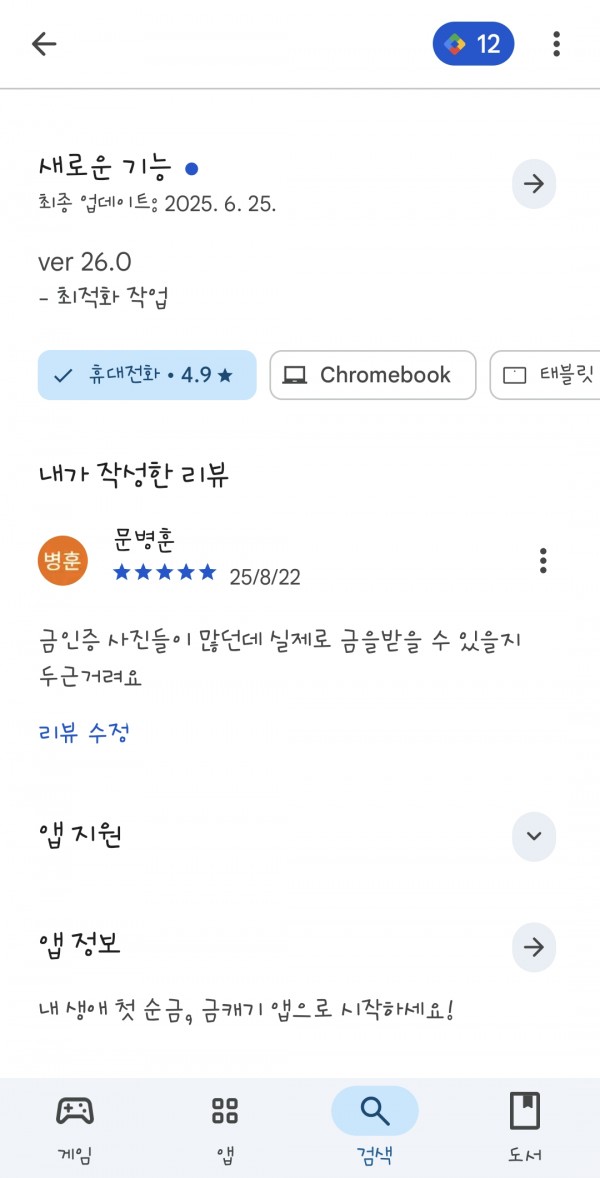Go back with the top-left arrow
This screenshot has height=1178, width=600.
point(44,44)
